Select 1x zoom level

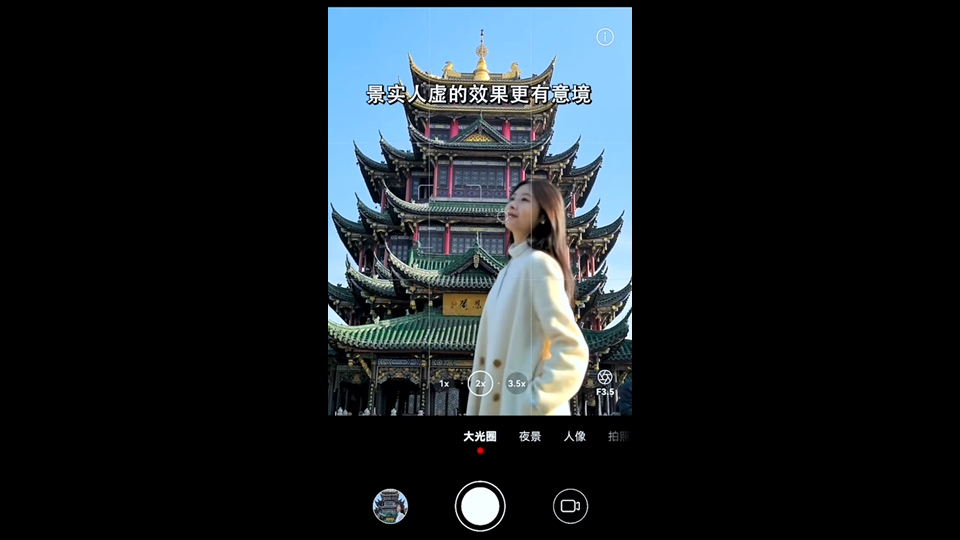click(444, 384)
